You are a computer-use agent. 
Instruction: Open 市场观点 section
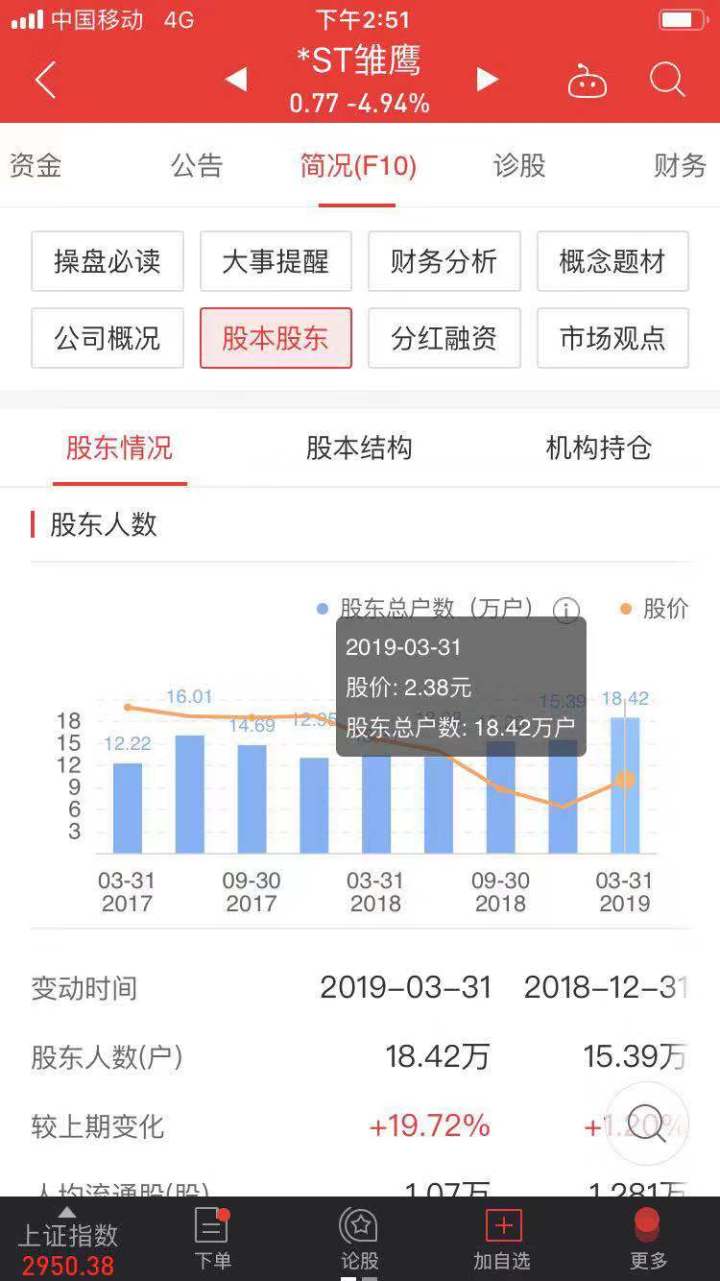pyautogui.click(x=612, y=338)
